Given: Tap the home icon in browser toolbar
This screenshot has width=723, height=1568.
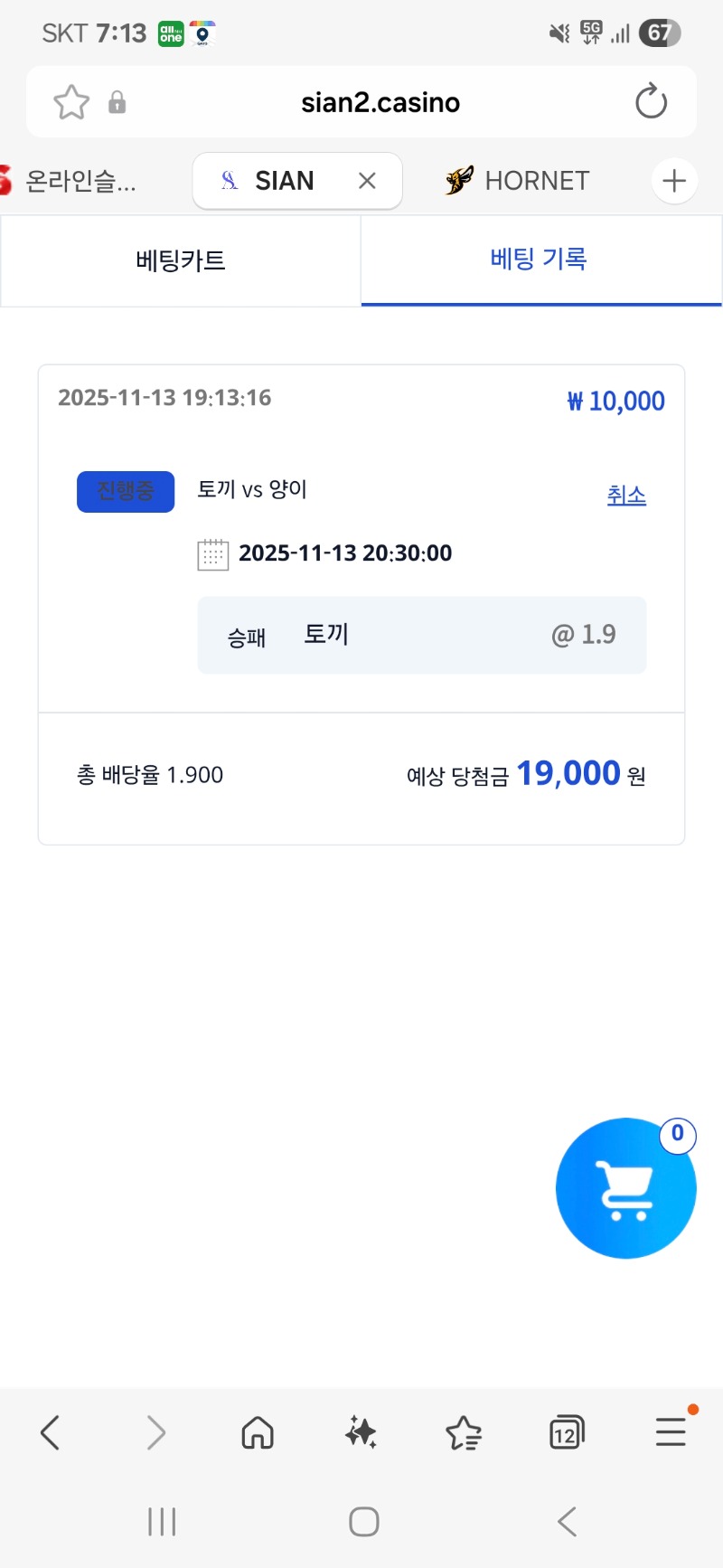Looking at the screenshot, I should pos(257,1432).
